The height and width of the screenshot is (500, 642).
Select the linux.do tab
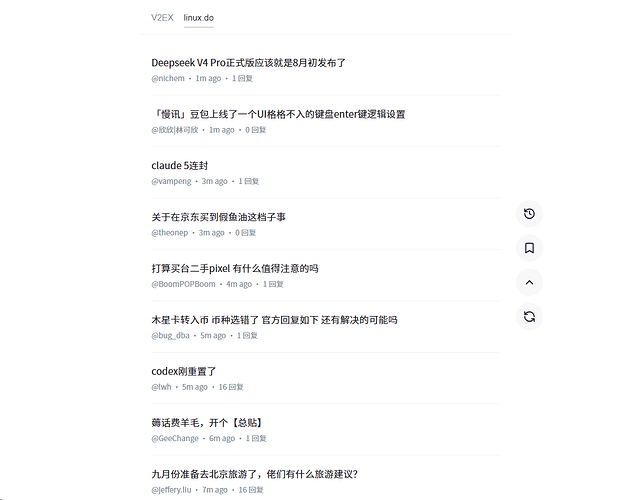(199, 18)
